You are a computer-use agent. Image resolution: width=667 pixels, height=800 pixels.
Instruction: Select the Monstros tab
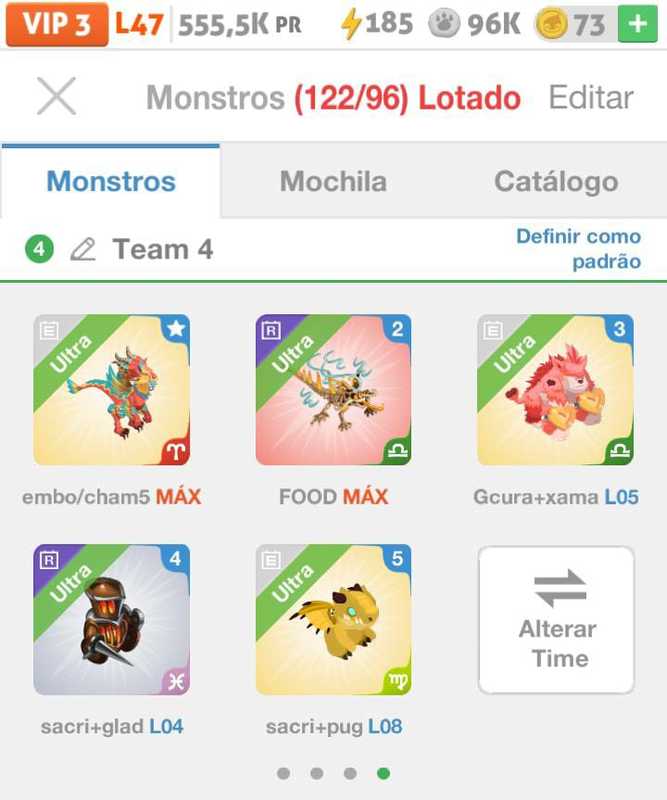coord(111,182)
